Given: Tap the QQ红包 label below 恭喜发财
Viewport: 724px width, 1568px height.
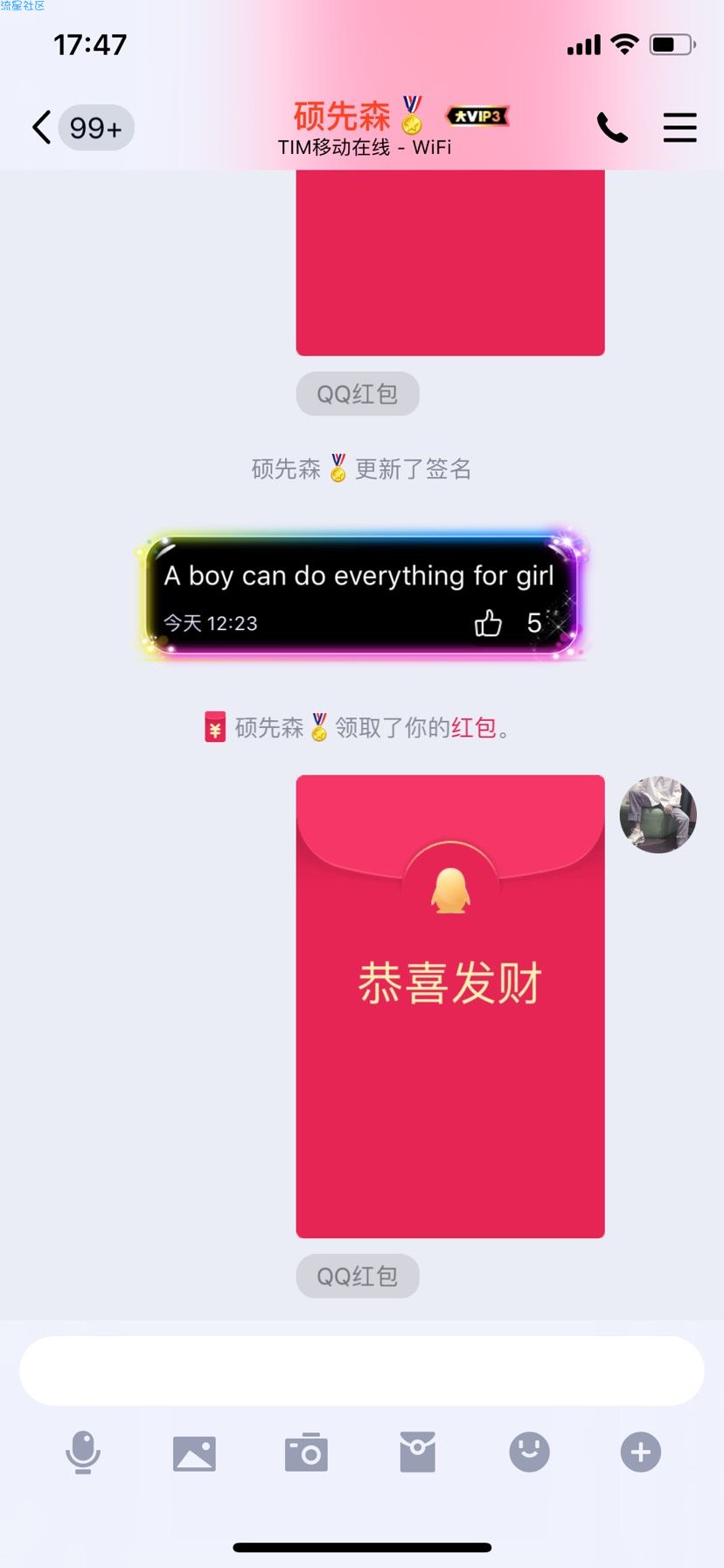Looking at the screenshot, I should click(x=358, y=1276).
